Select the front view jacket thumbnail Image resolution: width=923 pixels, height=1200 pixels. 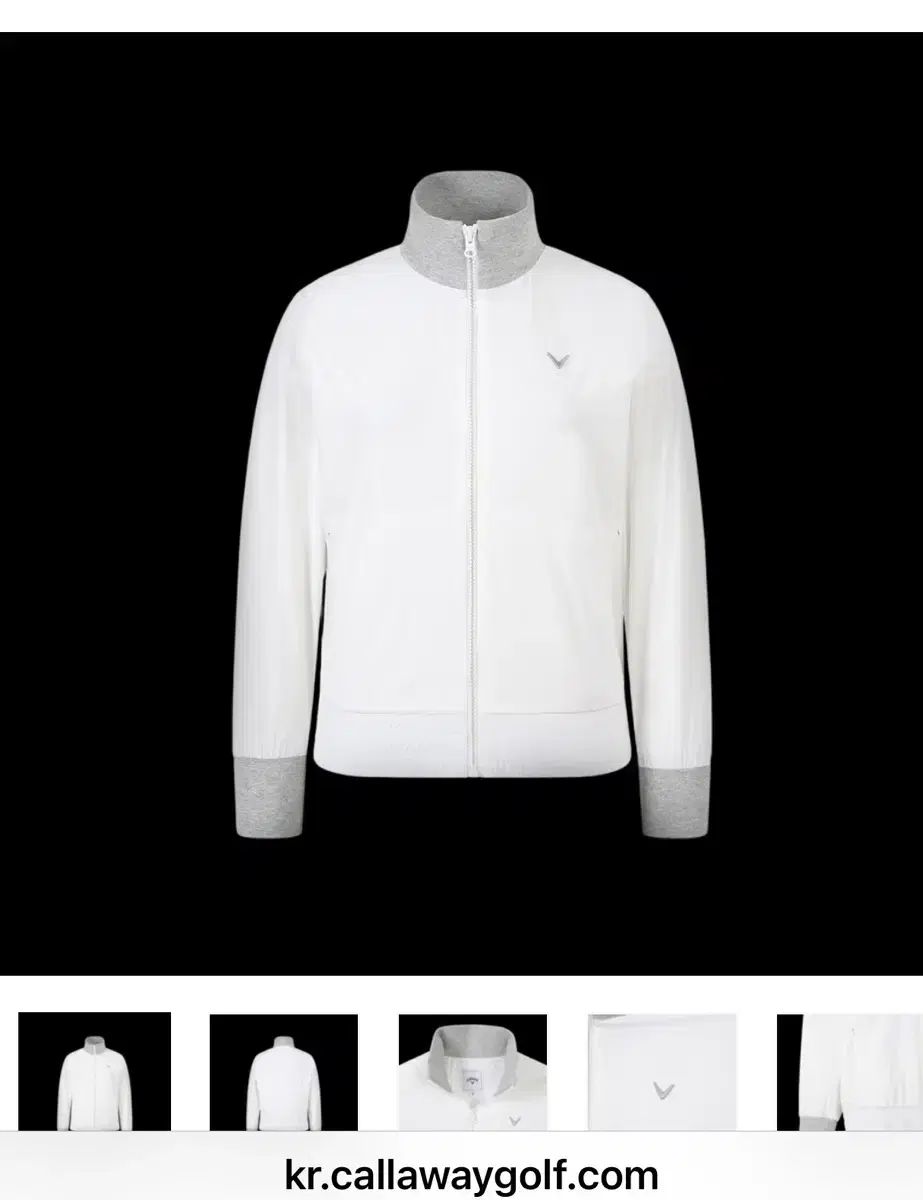pos(94,1071)
